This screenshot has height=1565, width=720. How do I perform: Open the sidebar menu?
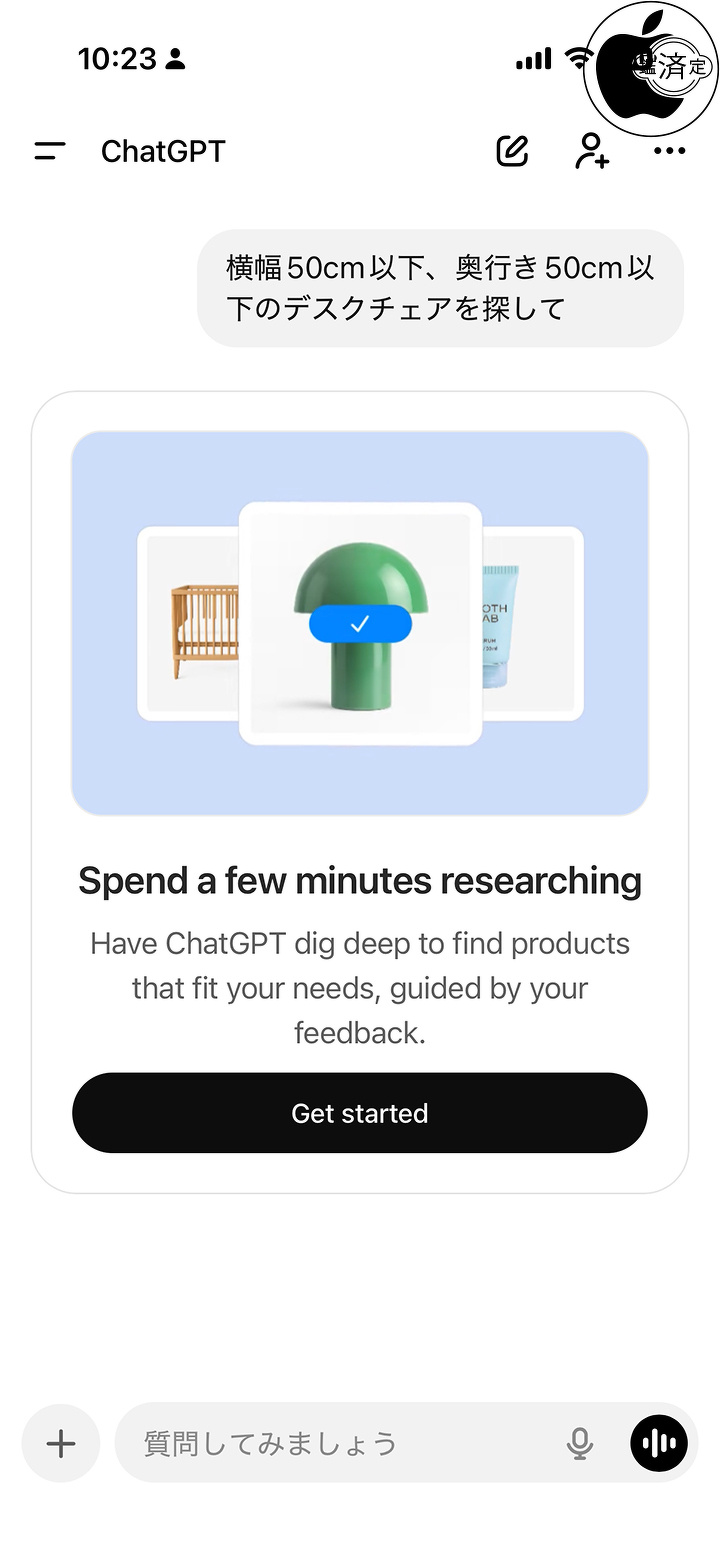[x=49, y=151]
